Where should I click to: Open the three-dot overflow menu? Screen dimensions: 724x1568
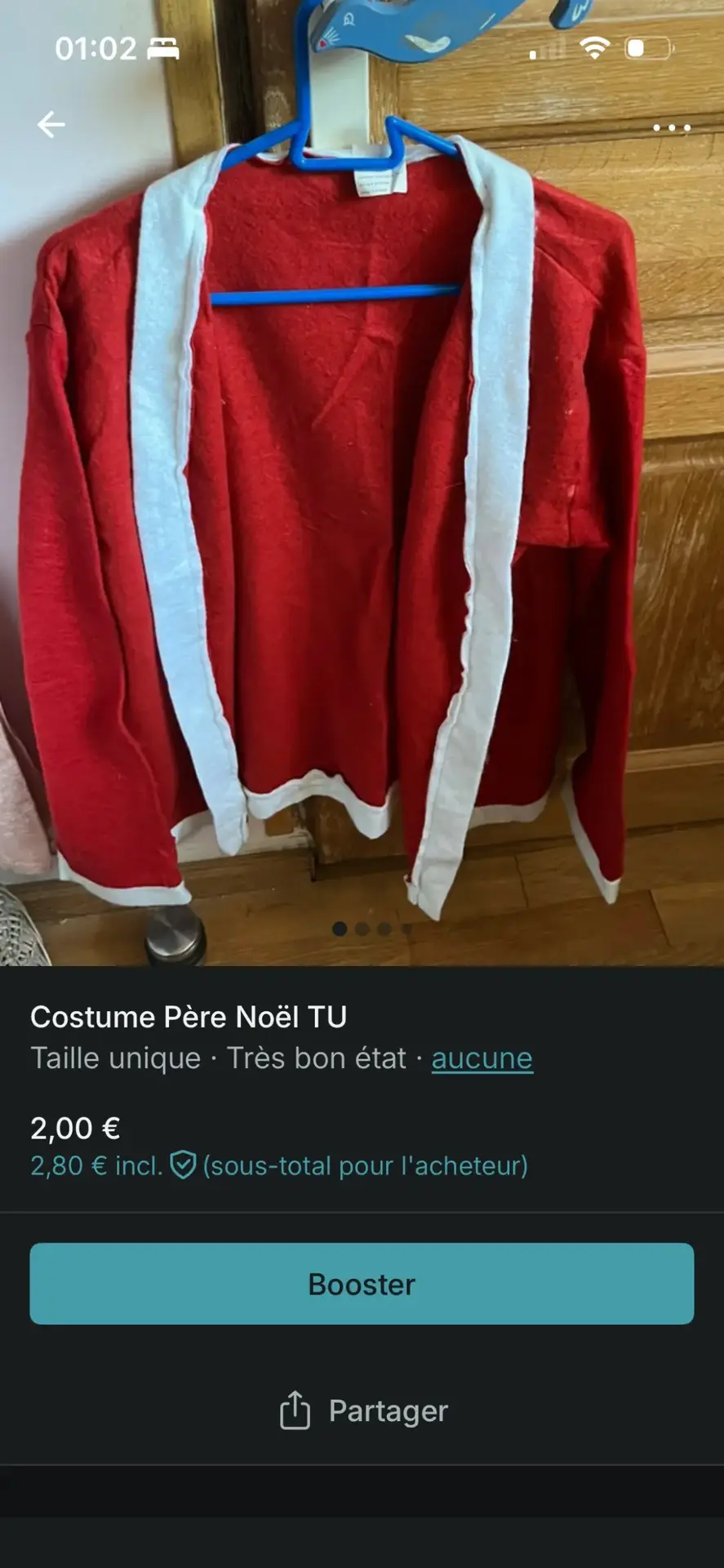[671, 128]
